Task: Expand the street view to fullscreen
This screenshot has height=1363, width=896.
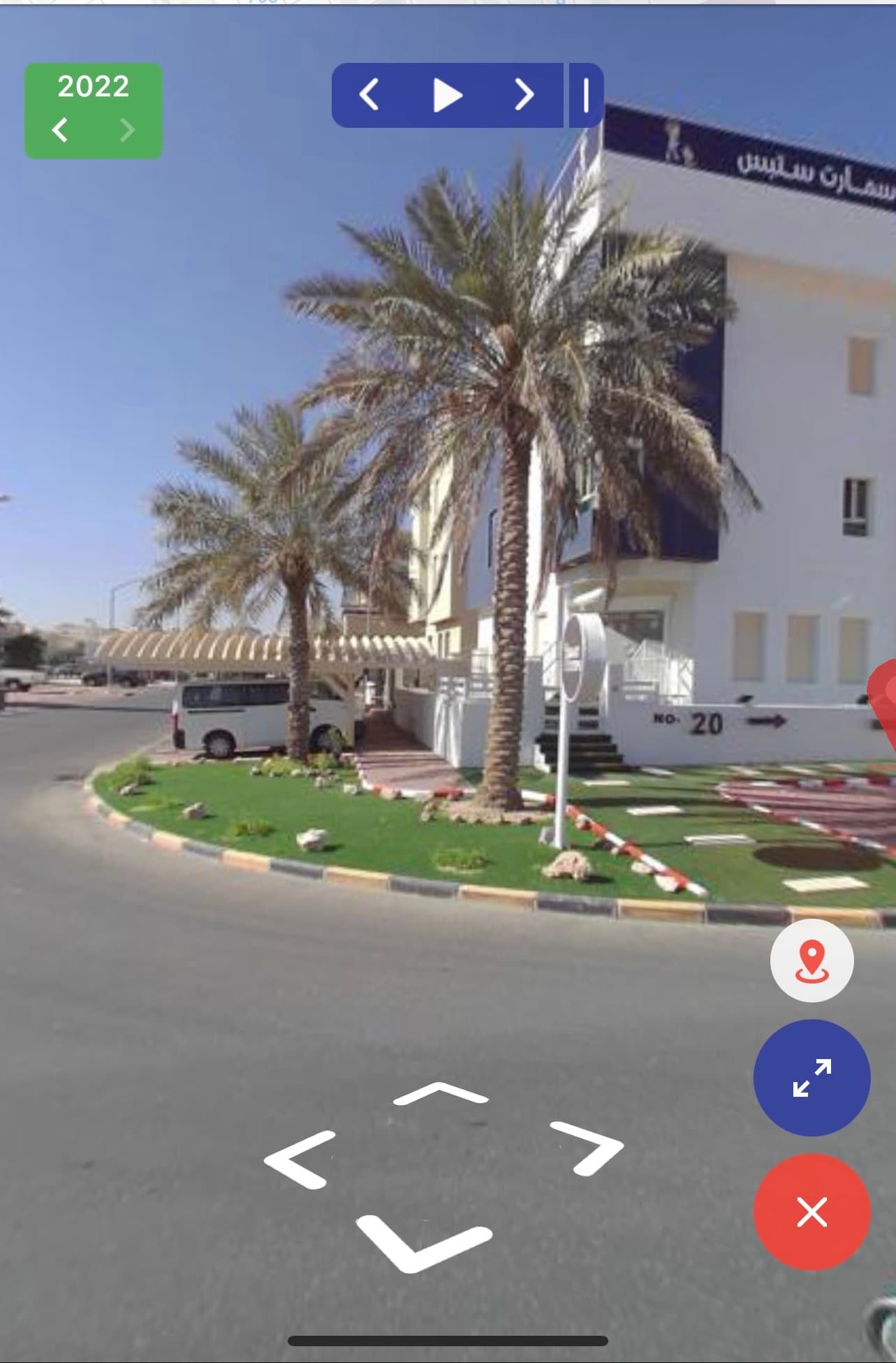Action: click(x=811, y=1077)
